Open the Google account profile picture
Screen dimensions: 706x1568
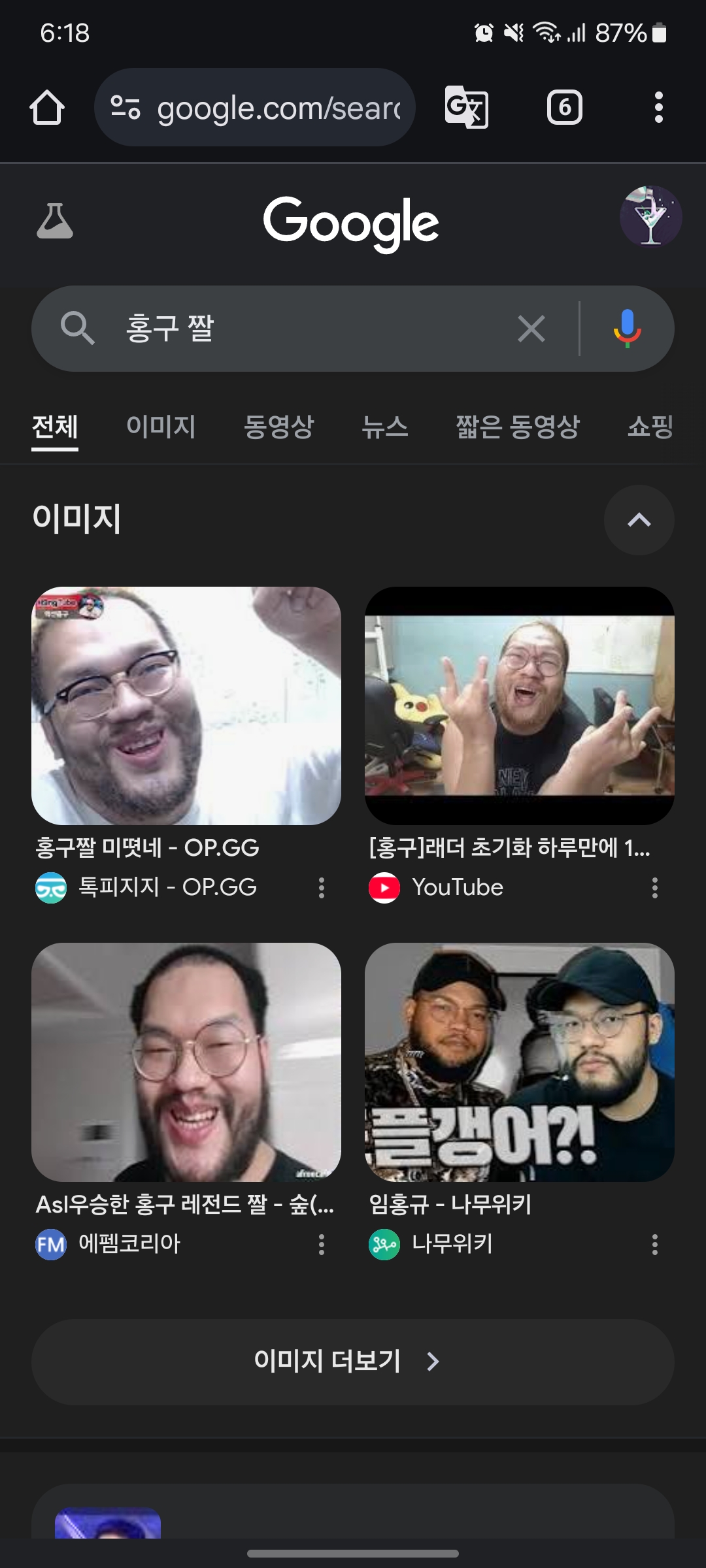click(650, 217)
